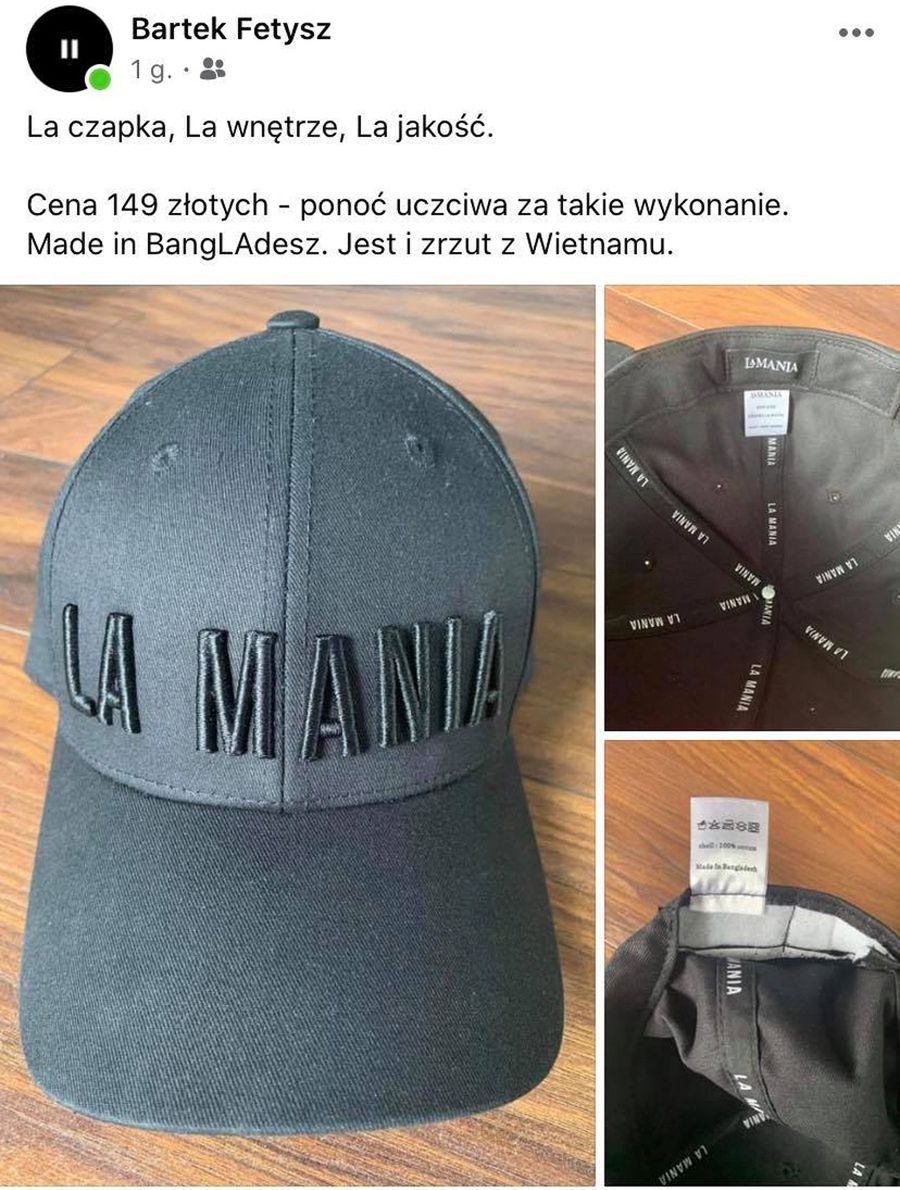The width and height of the screenshot is (900, 1190).
Task: View the photo of the Bangladesh label
Action: pyautogui.click(x=751, y=963)
